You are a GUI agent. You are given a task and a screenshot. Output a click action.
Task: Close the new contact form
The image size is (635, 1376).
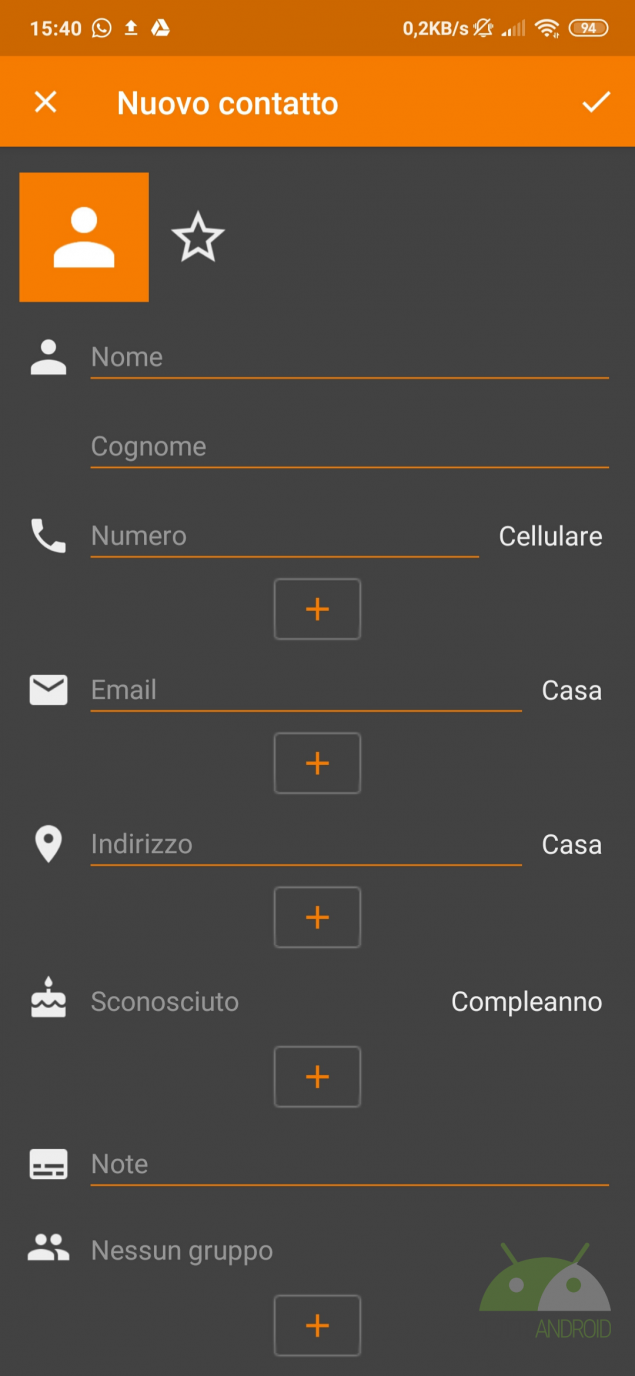(x=46, y=102)
